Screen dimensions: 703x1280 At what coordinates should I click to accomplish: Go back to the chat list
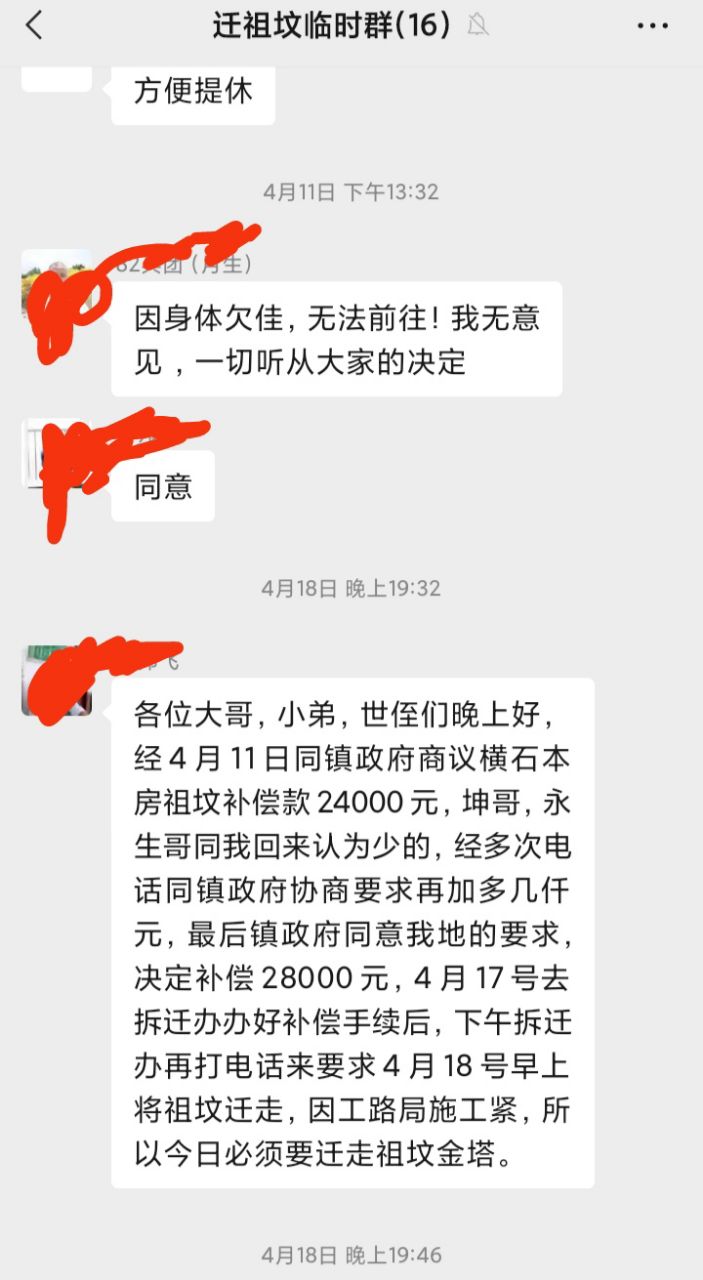pos(35,26)
